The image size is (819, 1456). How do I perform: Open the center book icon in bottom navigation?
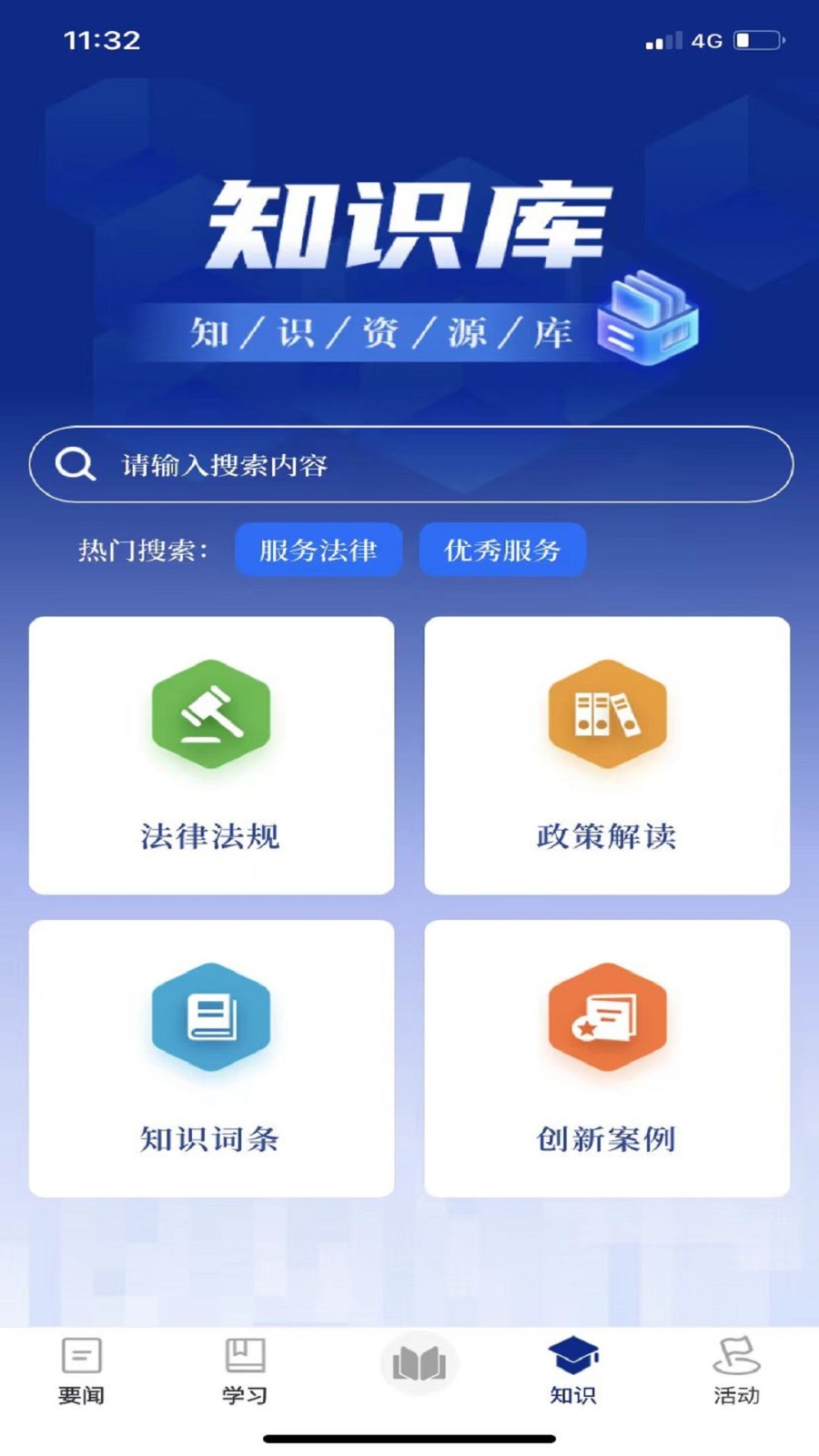coord(419,1362)
